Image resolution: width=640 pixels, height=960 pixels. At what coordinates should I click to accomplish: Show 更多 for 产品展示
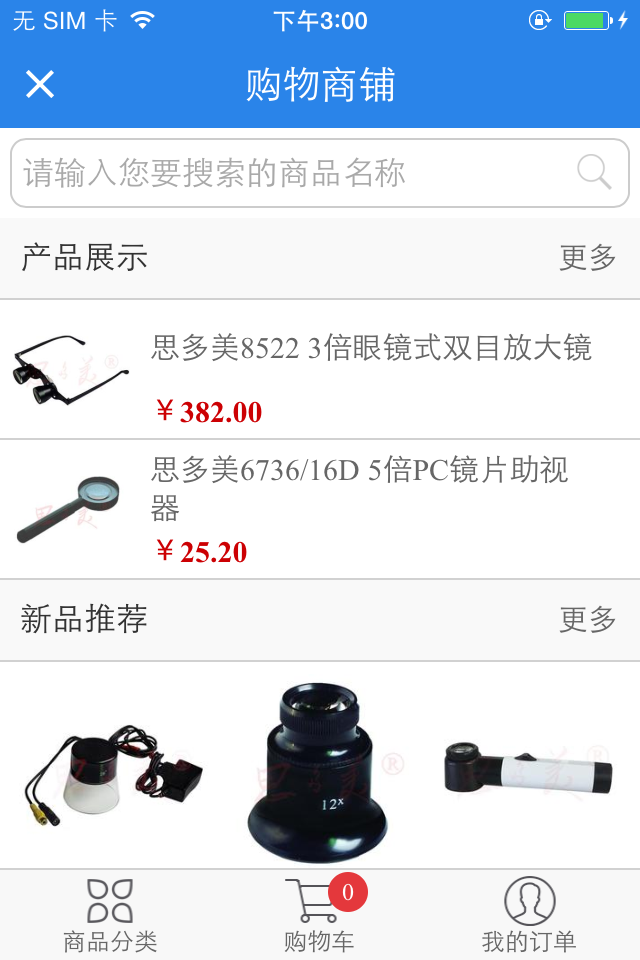(587, 258)
